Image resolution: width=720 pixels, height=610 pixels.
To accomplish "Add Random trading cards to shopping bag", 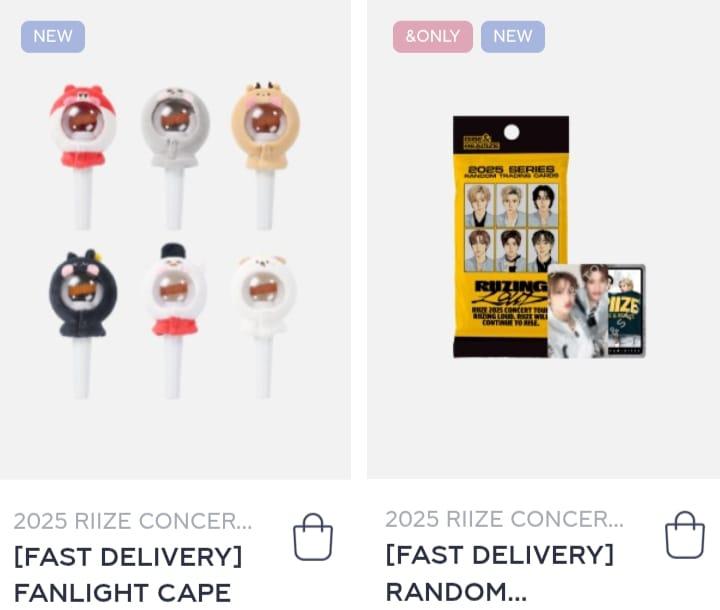I will point(684,535).
